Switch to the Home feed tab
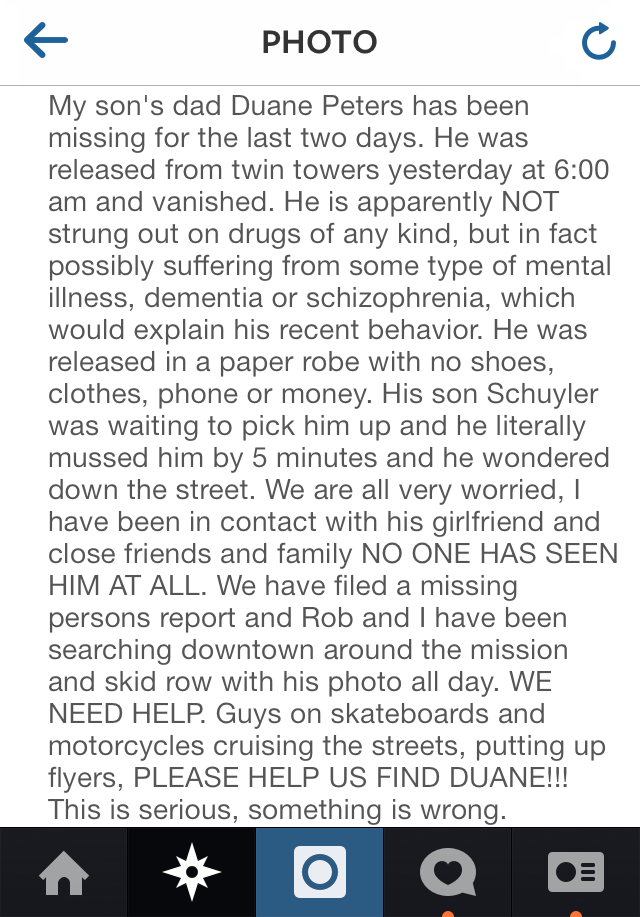The width and height of the screenshot is (640, 917). (64, 872)
